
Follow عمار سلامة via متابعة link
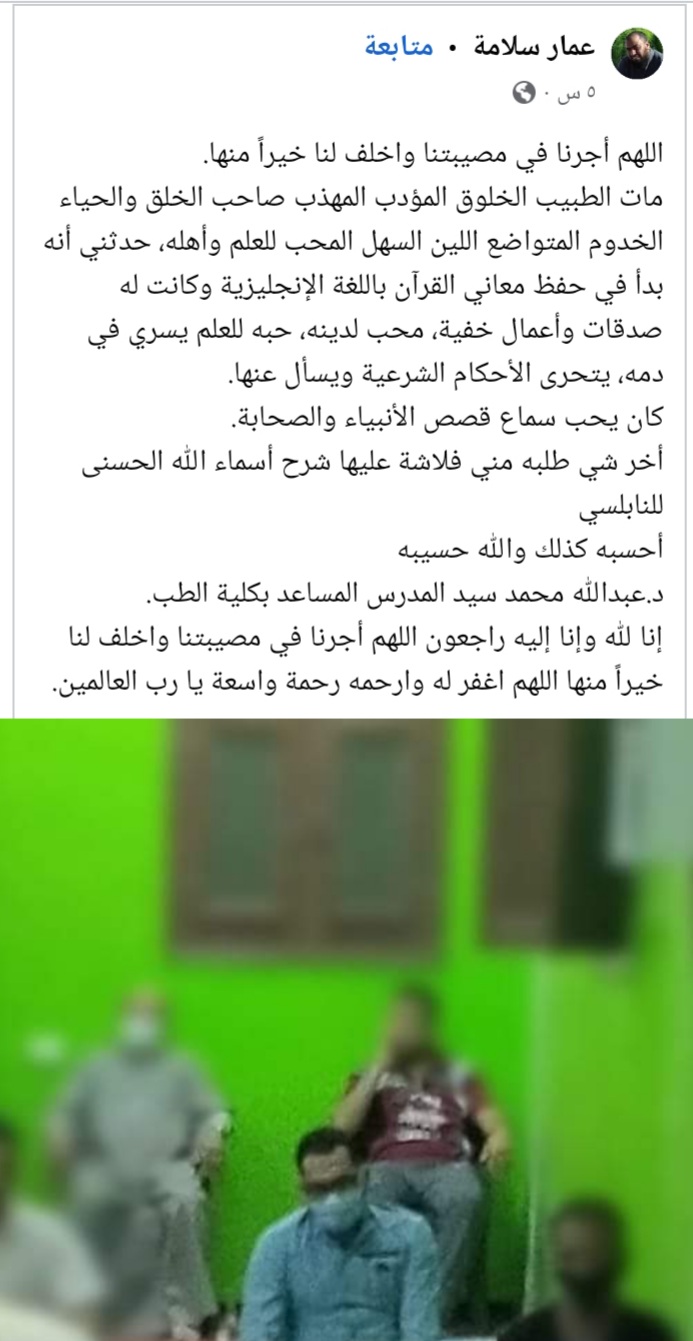point(398,47)
